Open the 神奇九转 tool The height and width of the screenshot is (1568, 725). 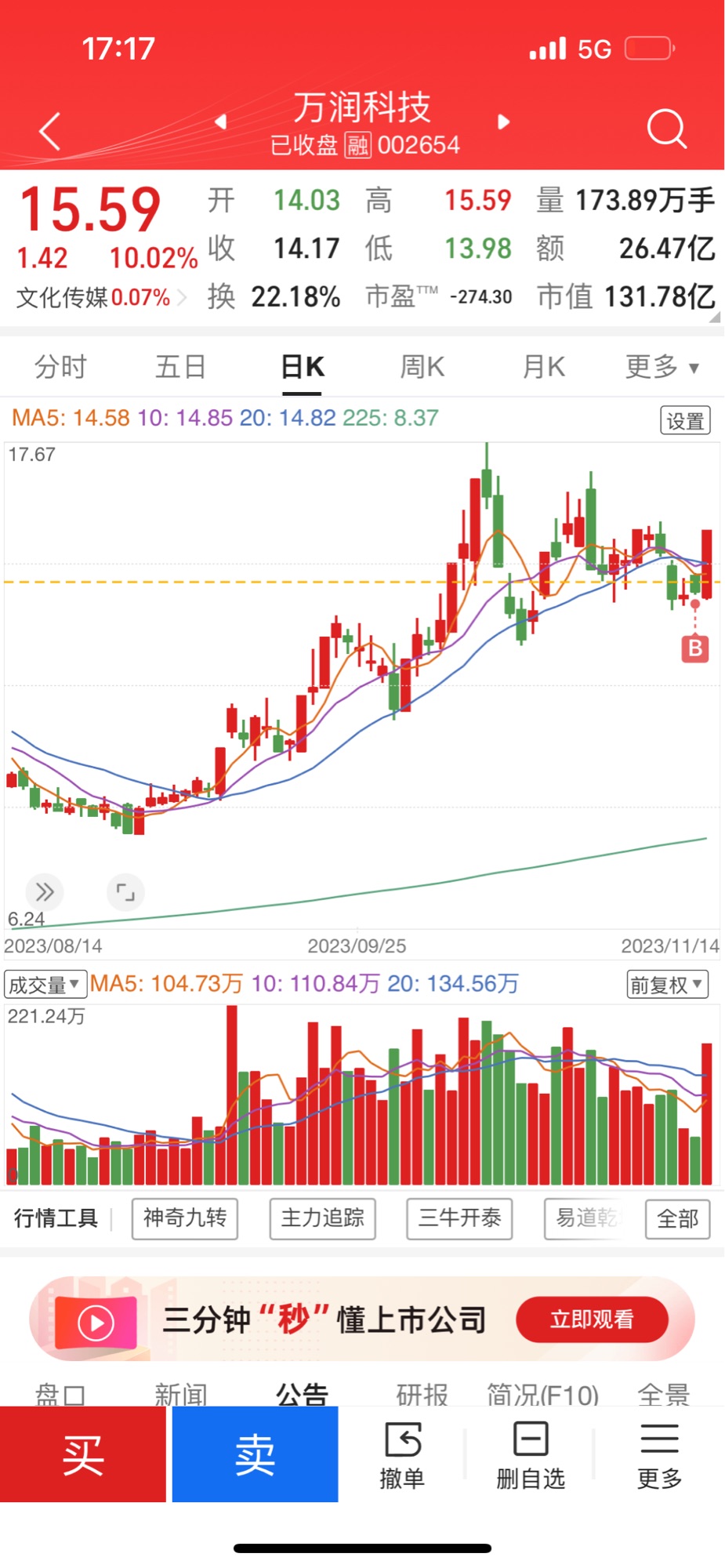point(185,1218)
